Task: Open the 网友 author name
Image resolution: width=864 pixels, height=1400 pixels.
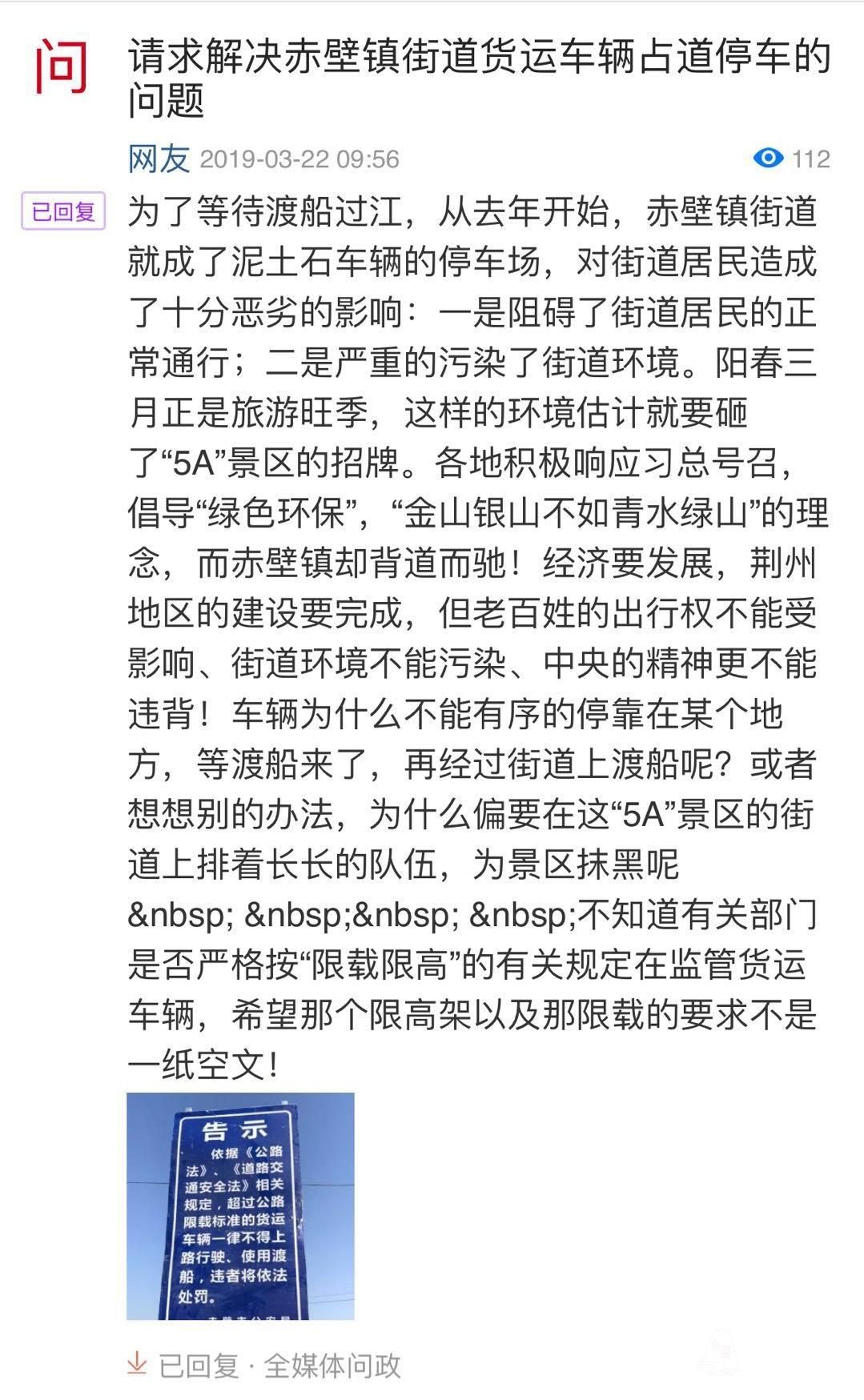Action: click(159, 159)
